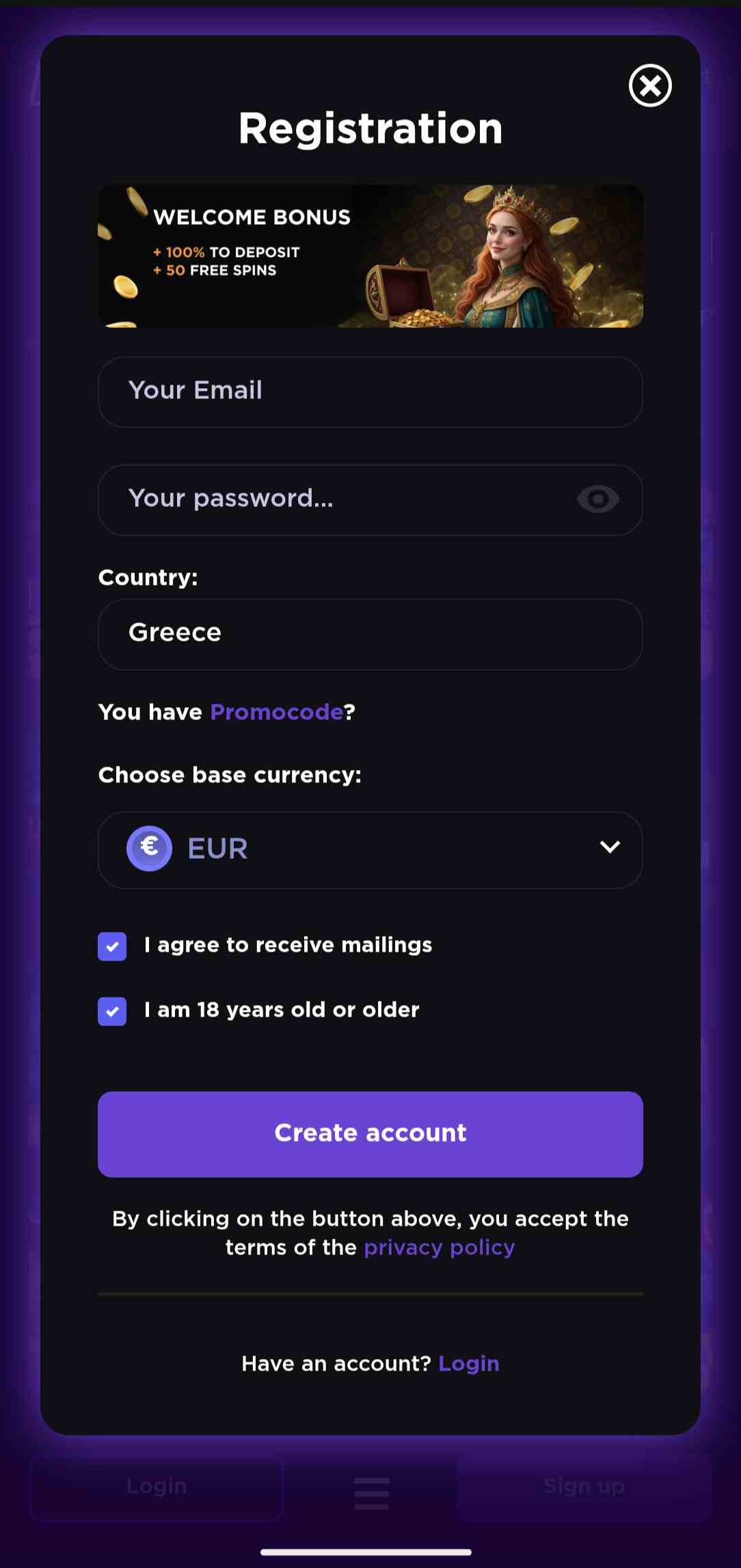The height and width of the screenshot is (1568, 741).
Task: Uncheck I agree to receive mailings
Action: (x=113, y=946)
